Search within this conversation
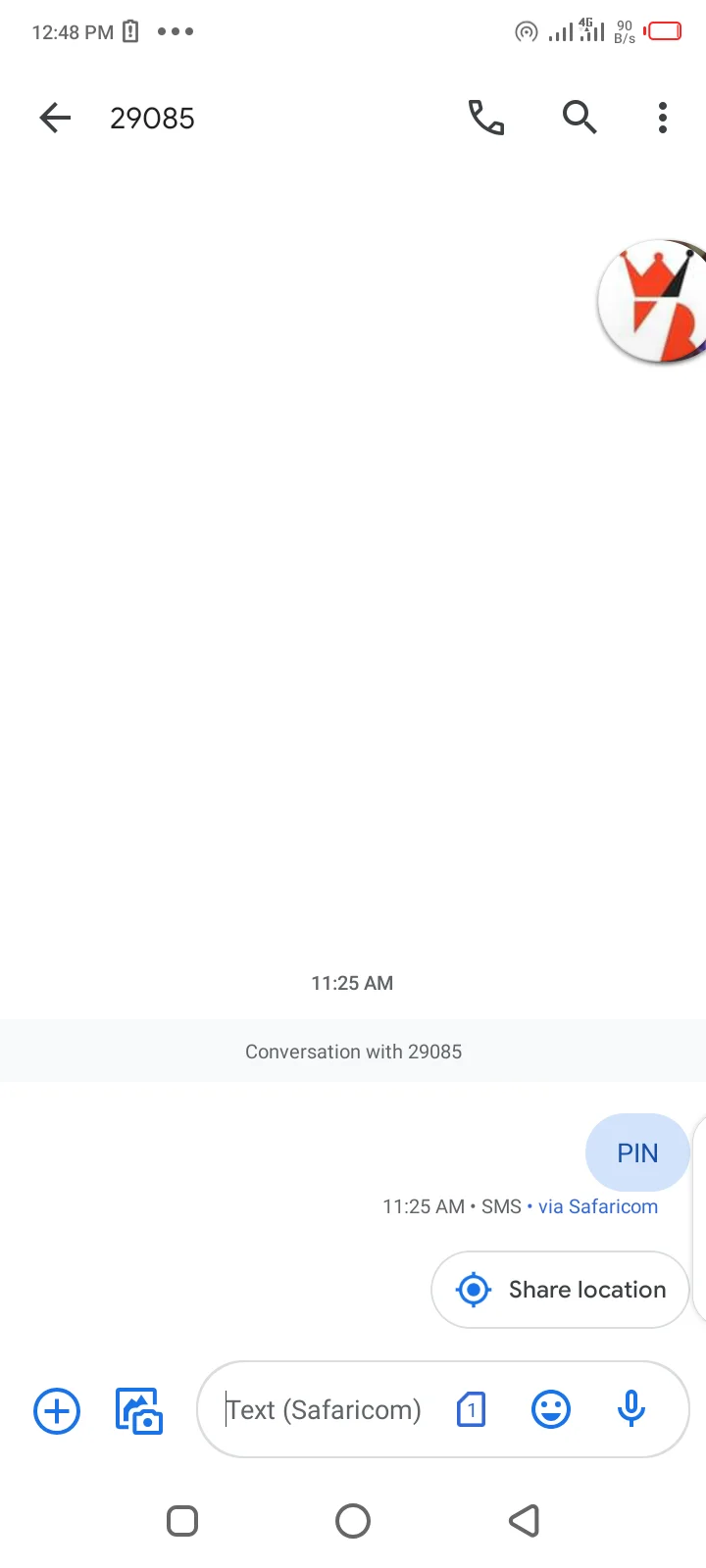Viewport: 706px width, 1568px height. click(x=579, y=119)
